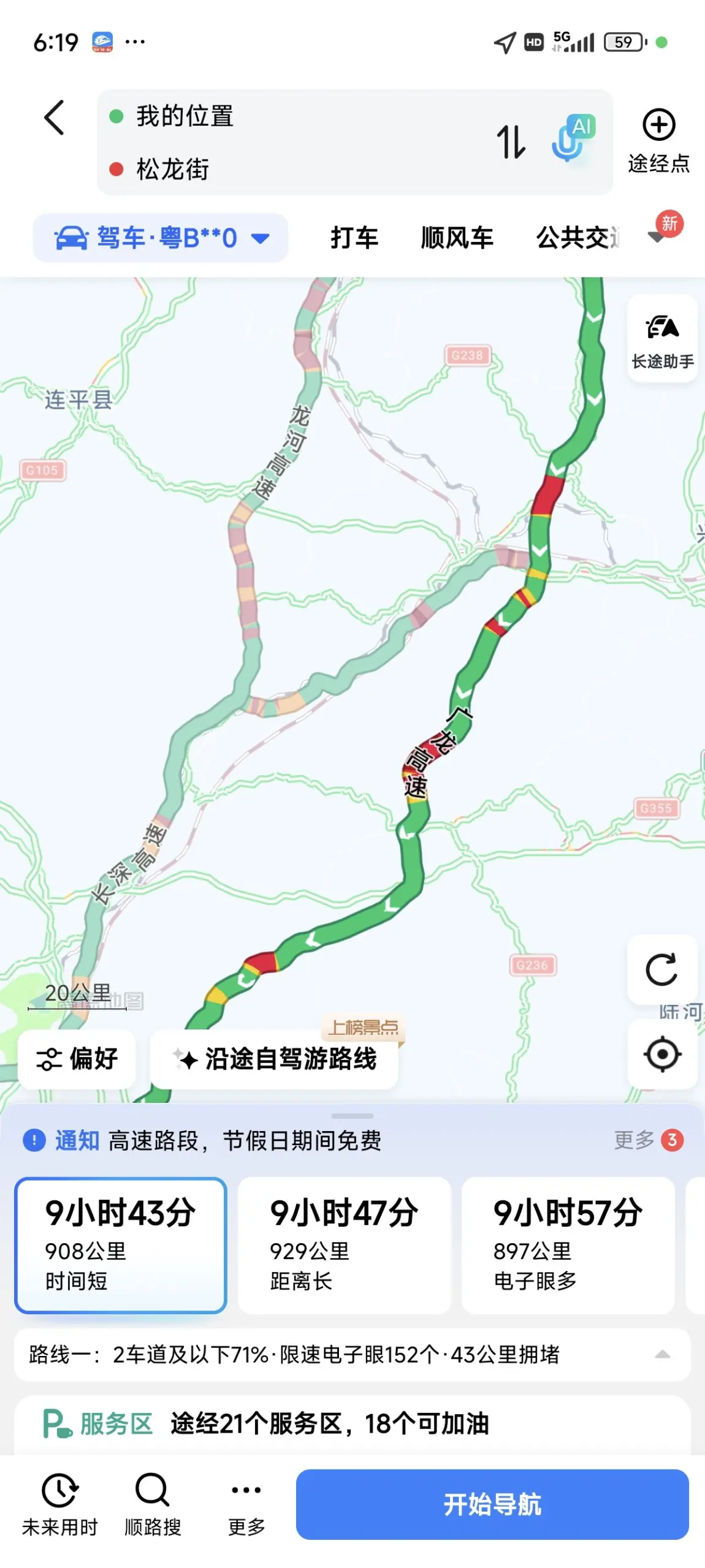Add a waypoint (途经点)
Screen dimensions: 705x1568
click(658, 141)
